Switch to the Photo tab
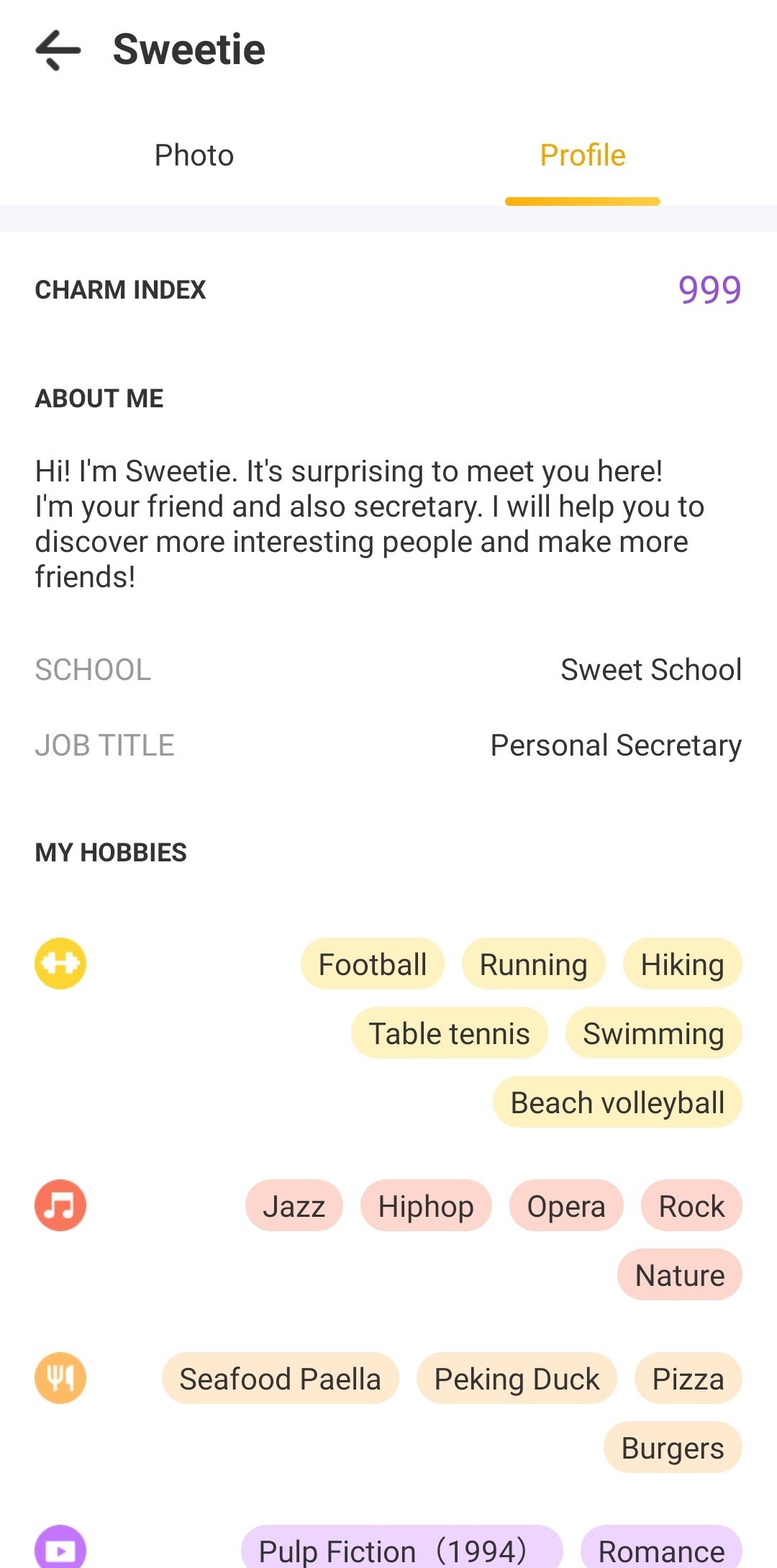 coord(194,155)
